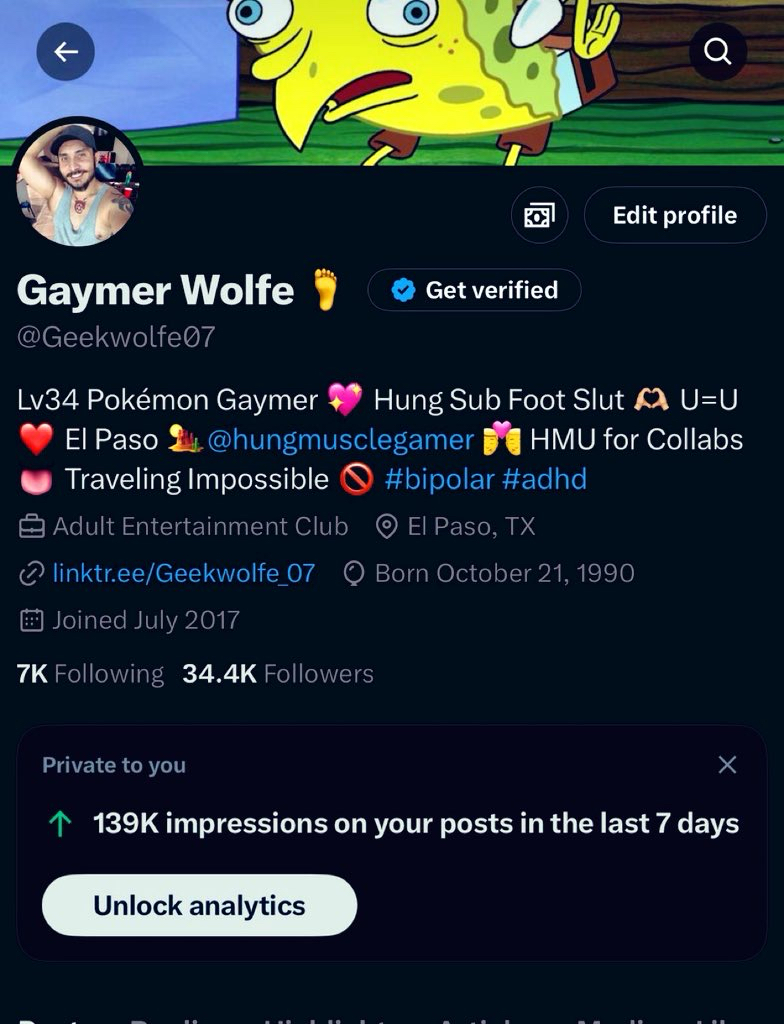The width and height of the screenshot is (784, 1024).
Task: Open the #bipolar hashtag
Action: (439, 479)
